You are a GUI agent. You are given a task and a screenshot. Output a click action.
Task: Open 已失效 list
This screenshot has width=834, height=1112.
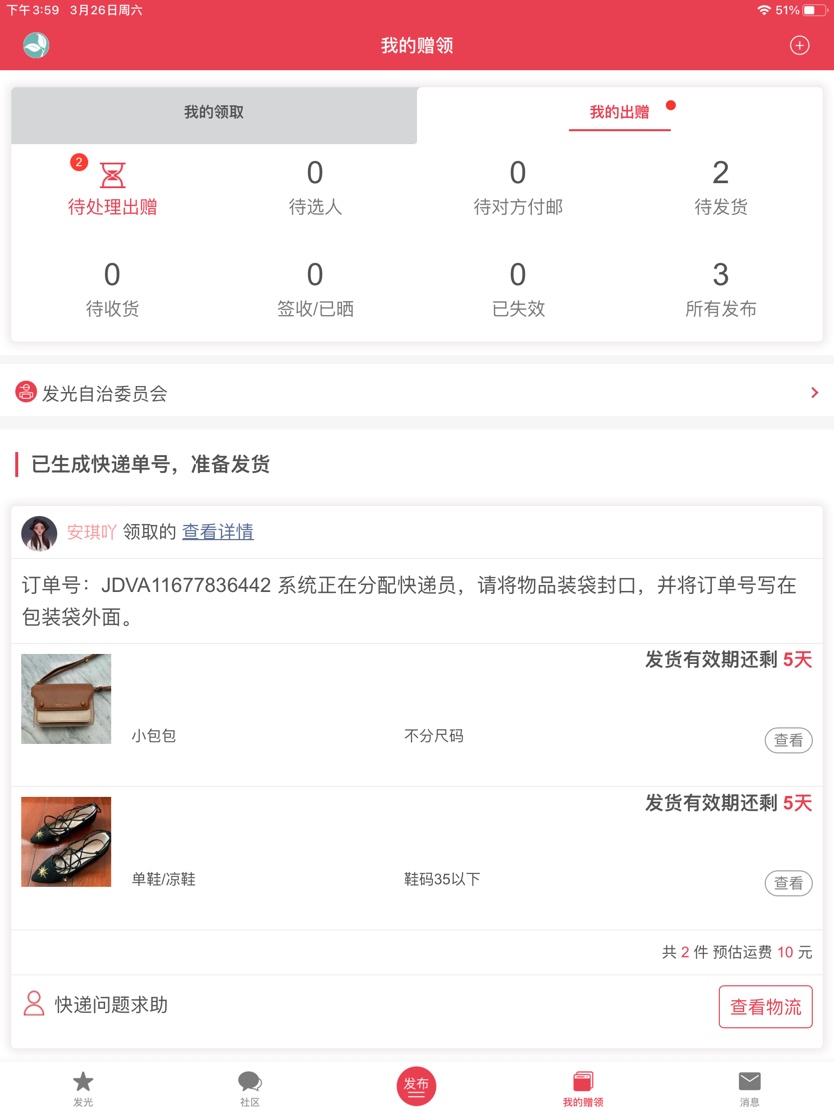(x=518, y=290)
